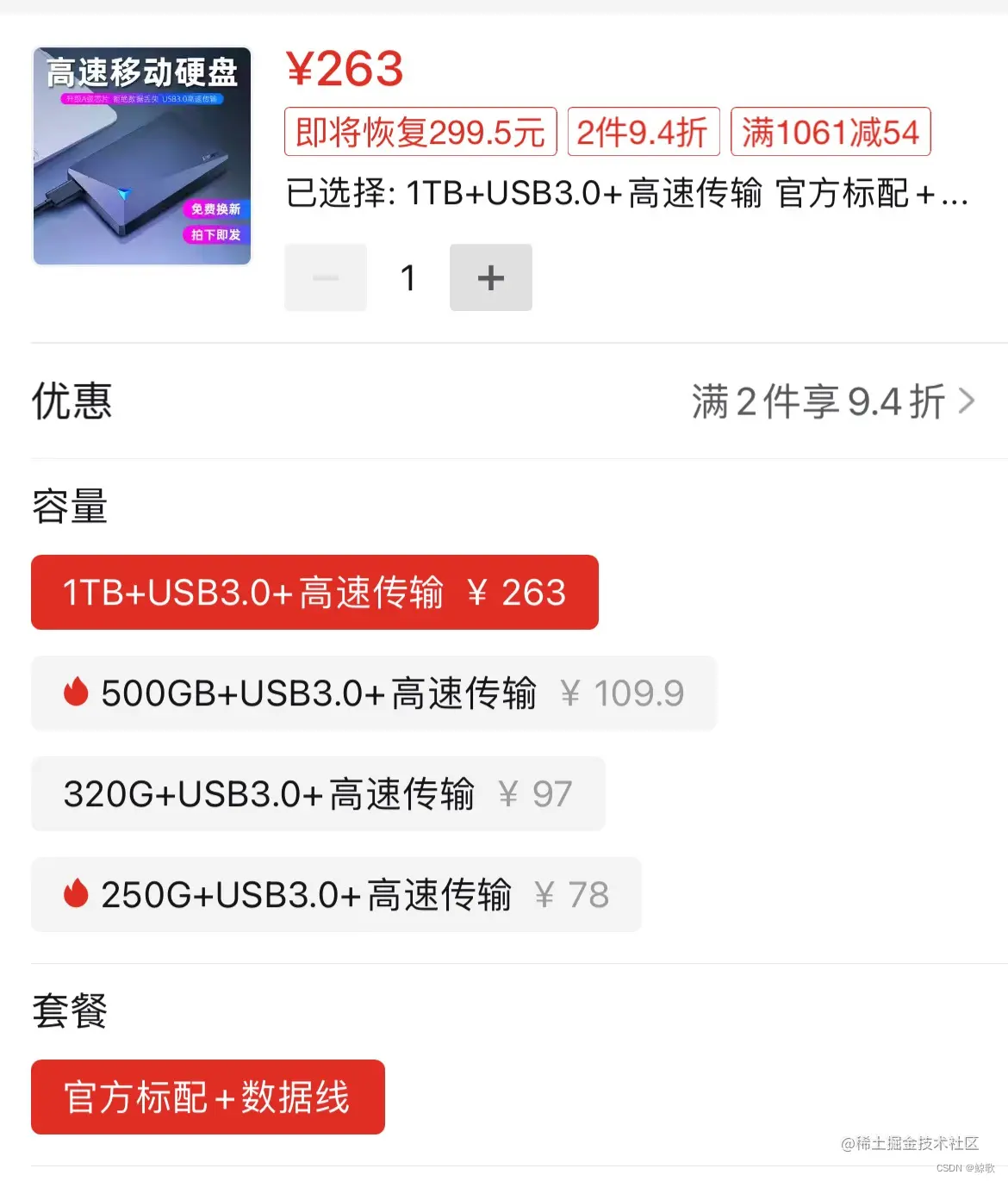This screenshot has height=1181, width=1008.
Task: Choose the 官方标配+数据线 package
Action: point(208,1097)
